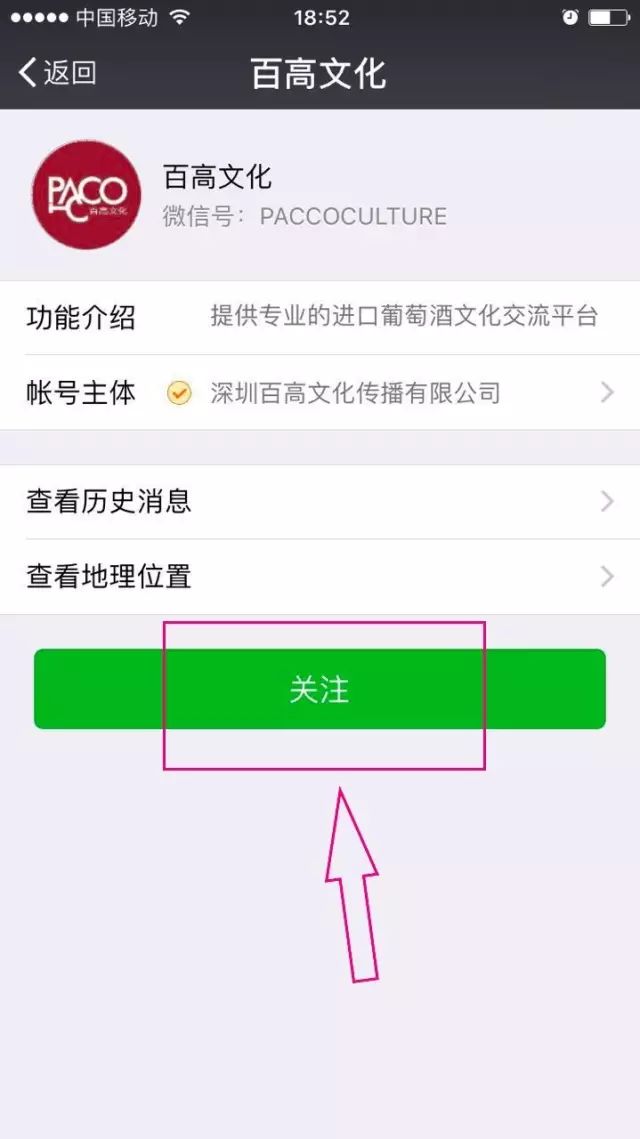
Task: Open the 帐号主体 company details row
Action: (320, 393)
